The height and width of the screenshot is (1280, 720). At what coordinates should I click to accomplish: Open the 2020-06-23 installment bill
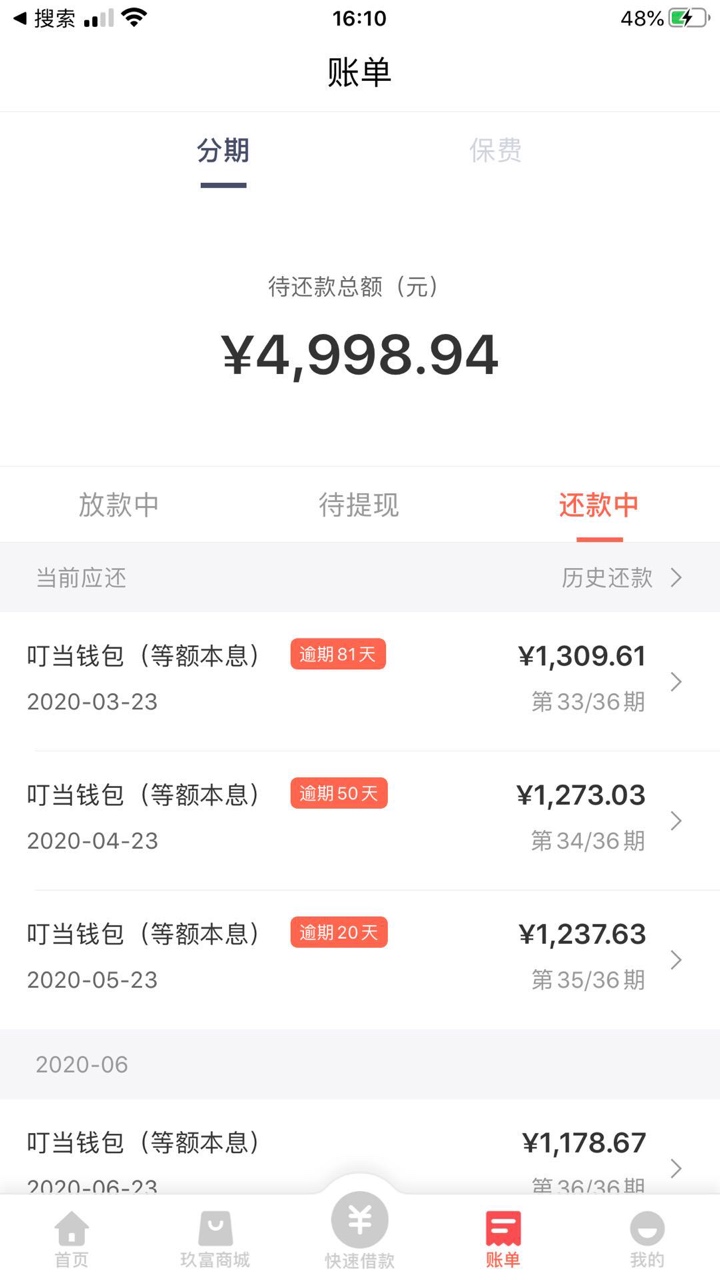coord(360,1147)
